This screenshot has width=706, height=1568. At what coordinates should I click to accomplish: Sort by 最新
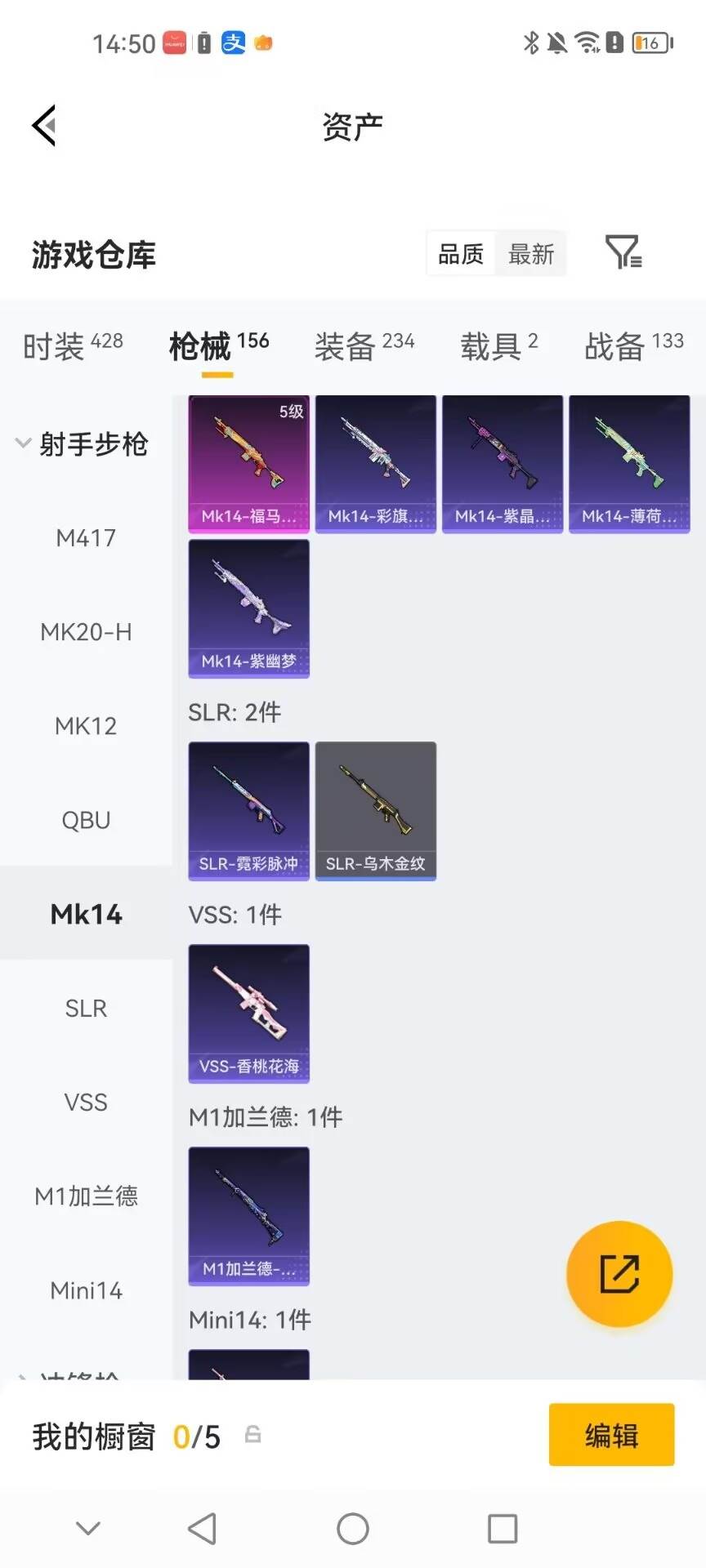pos(531,254)
